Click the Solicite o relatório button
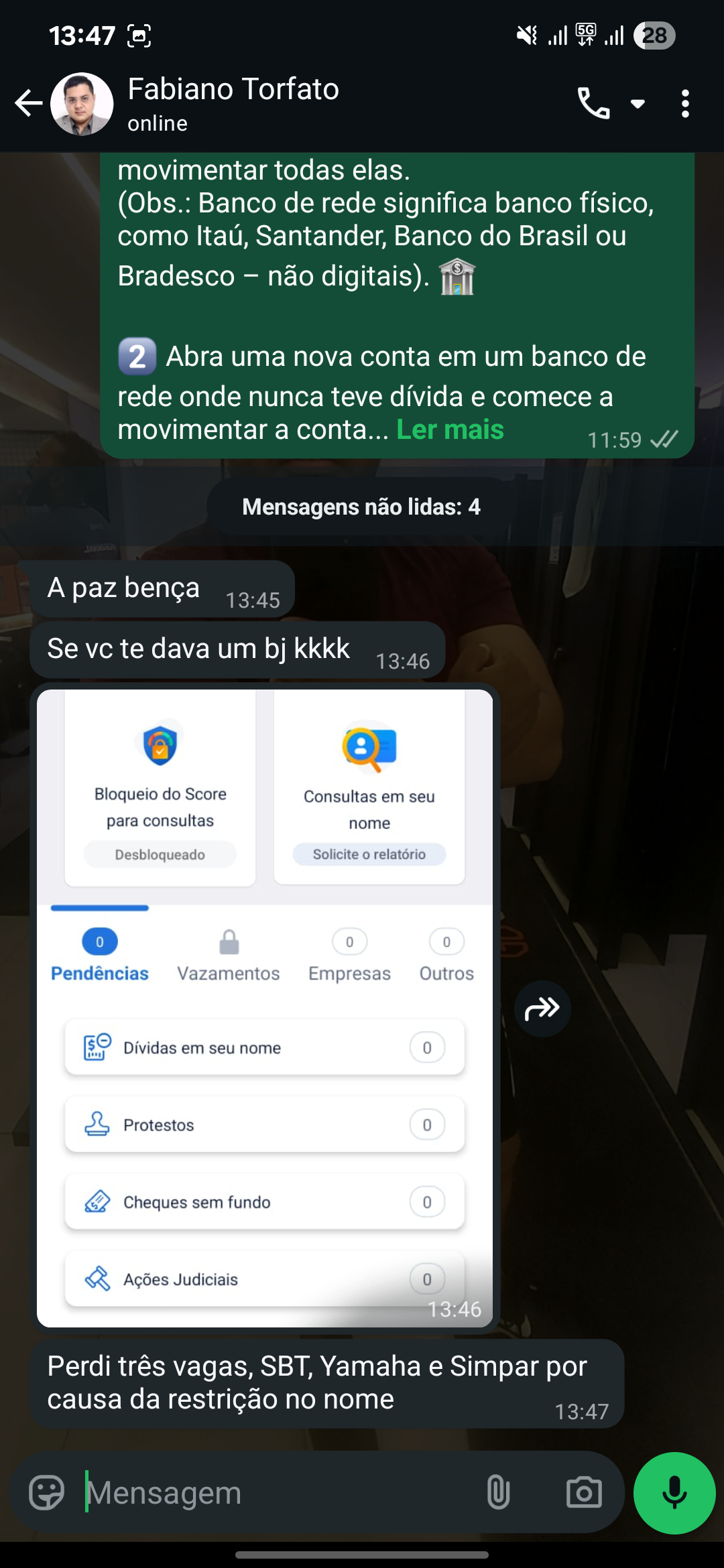This screenshot has width=724, height=1568. tap(369, 854)
